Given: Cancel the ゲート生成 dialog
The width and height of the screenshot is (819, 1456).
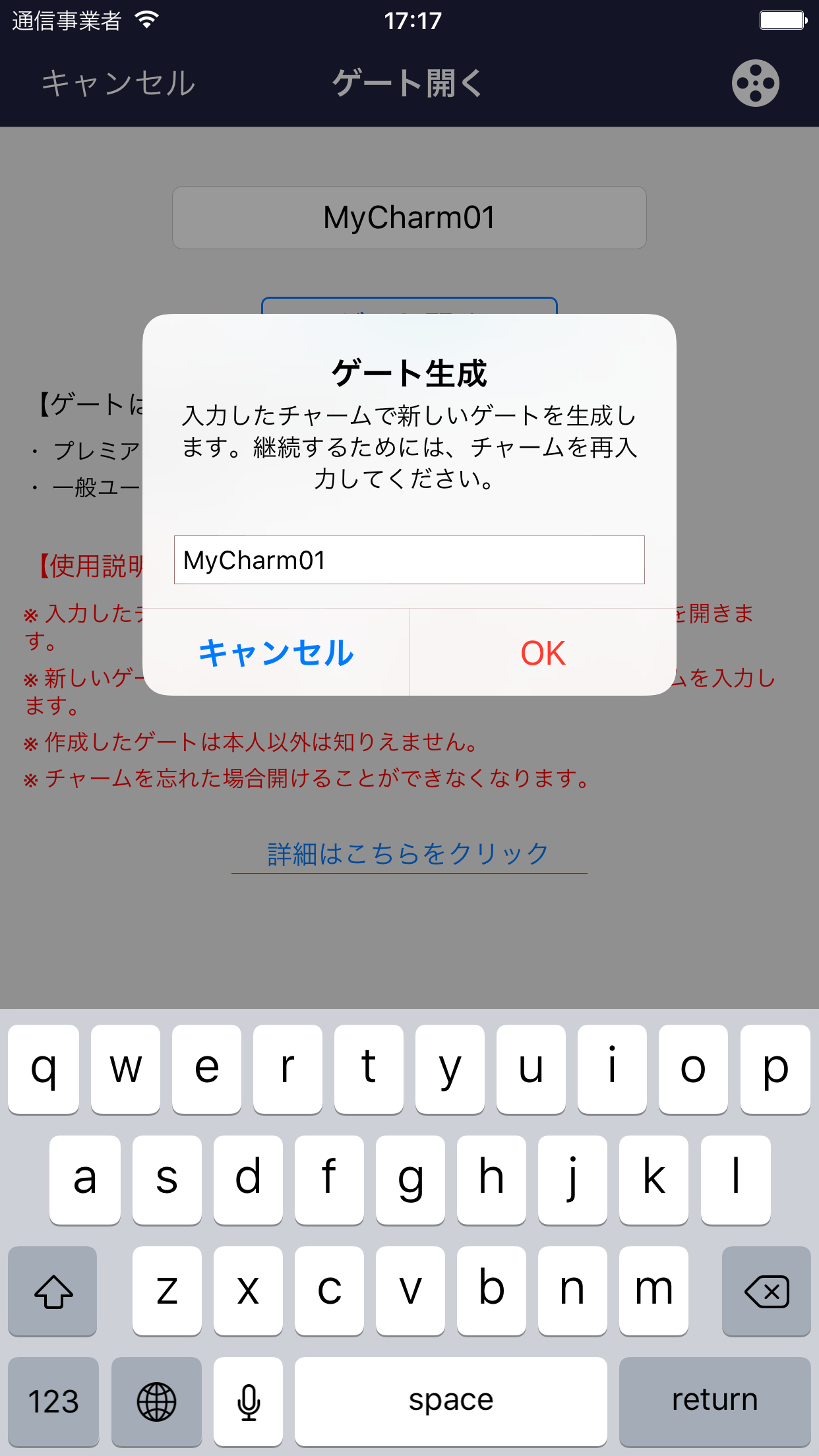Looking at the screenshot, I should pyautogui.click(x=276, y=653).
